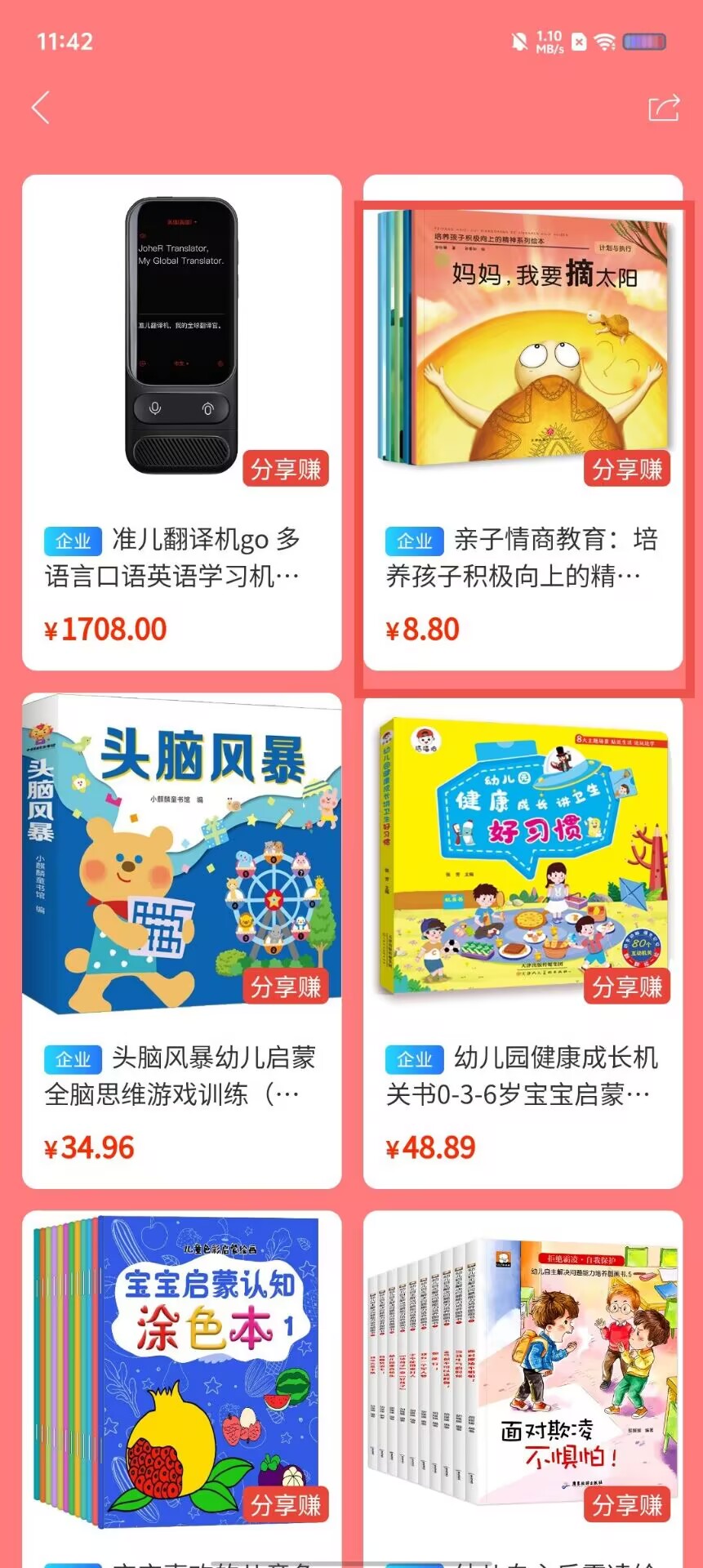Tap 分享赚 on the 准儿翻译机 item

286,469
